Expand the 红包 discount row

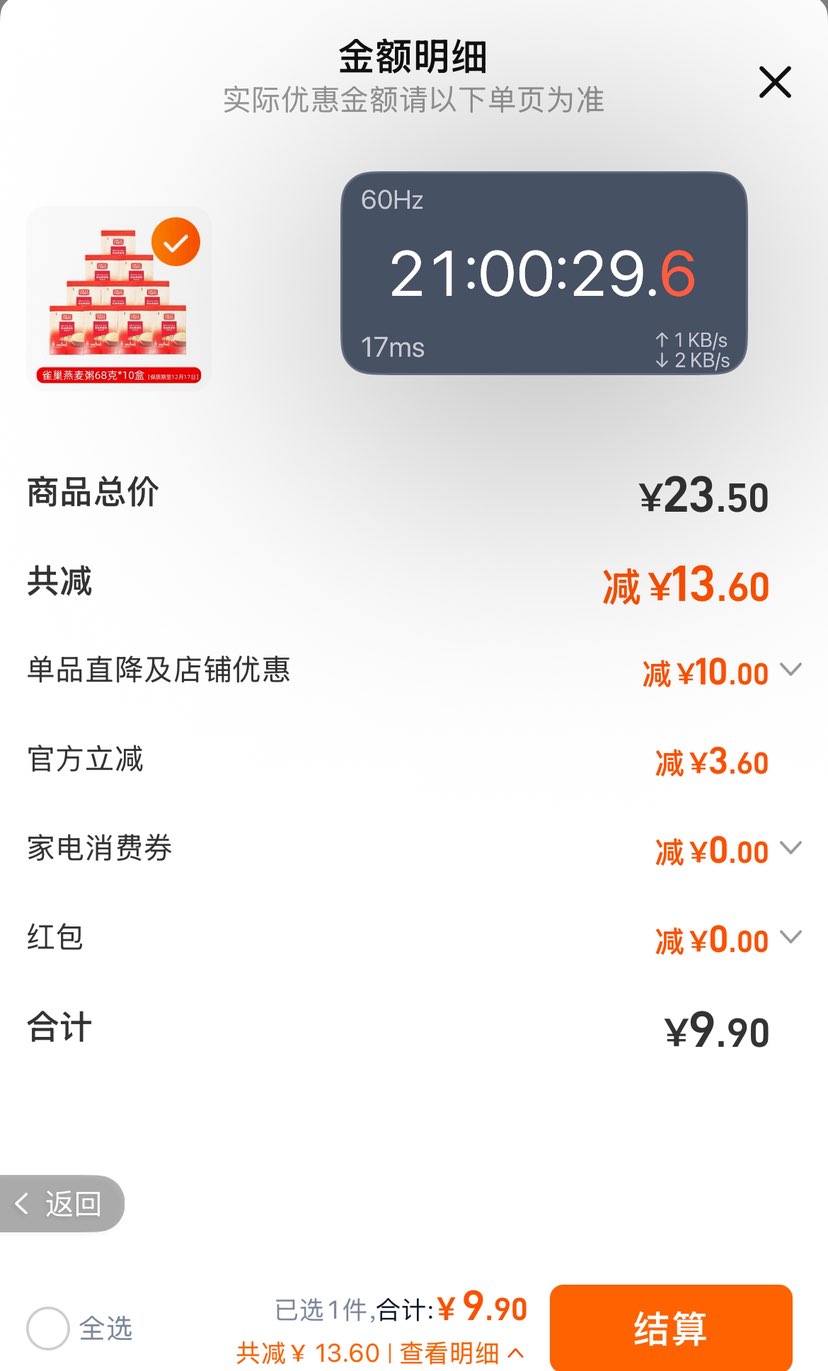pos(790,937)
